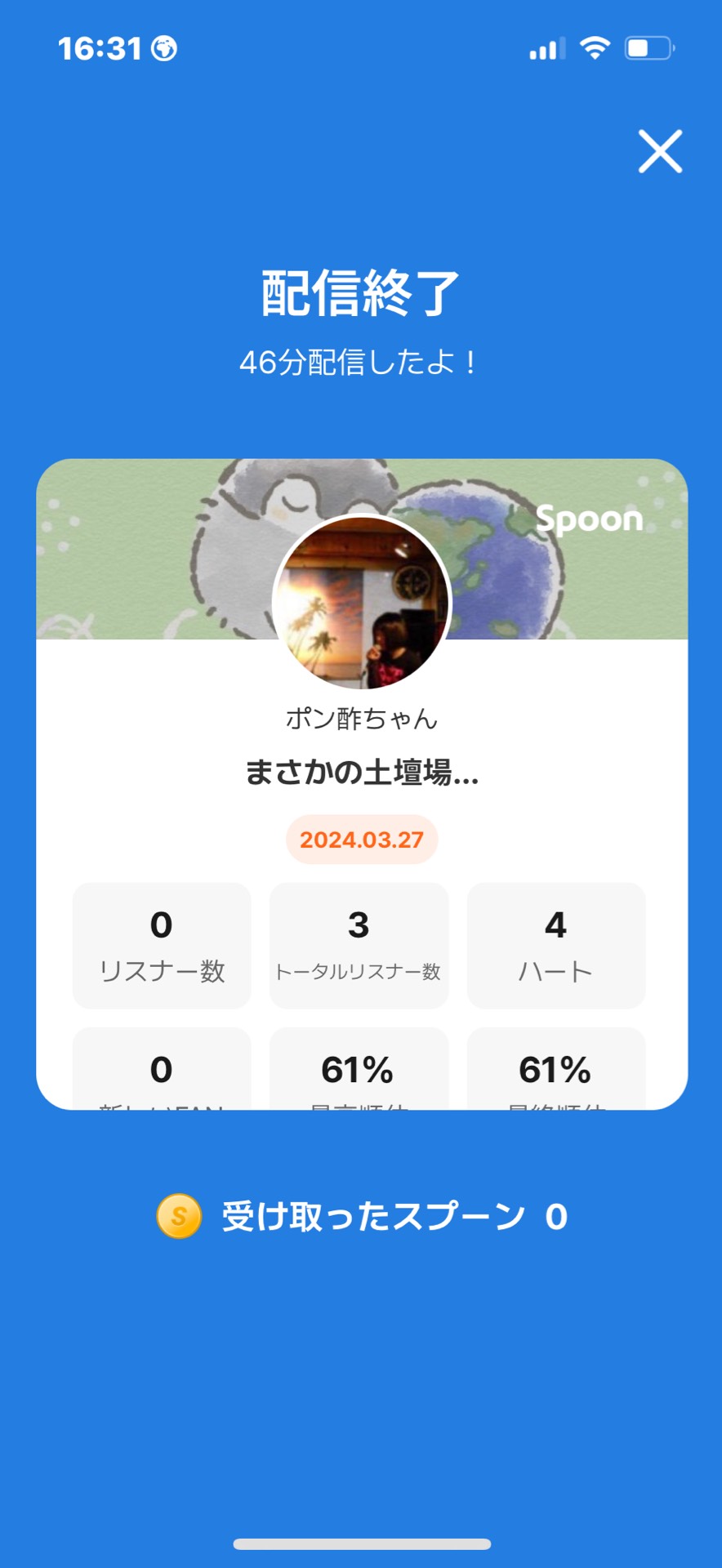Tap the battery indicator
722x1568 pixels.
(x=648, y=47)
